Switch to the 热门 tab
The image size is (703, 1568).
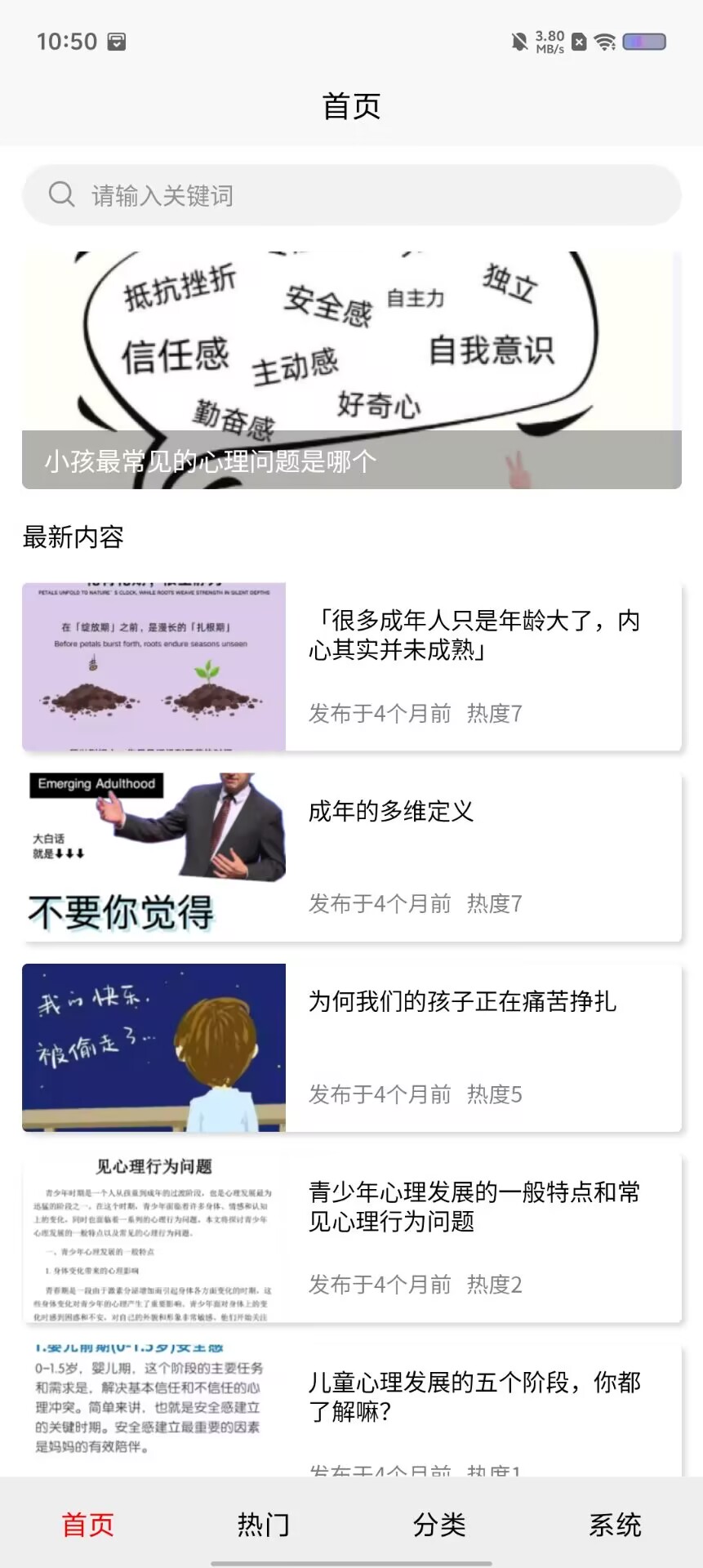pyautogui.click(x=264, y=1524)
